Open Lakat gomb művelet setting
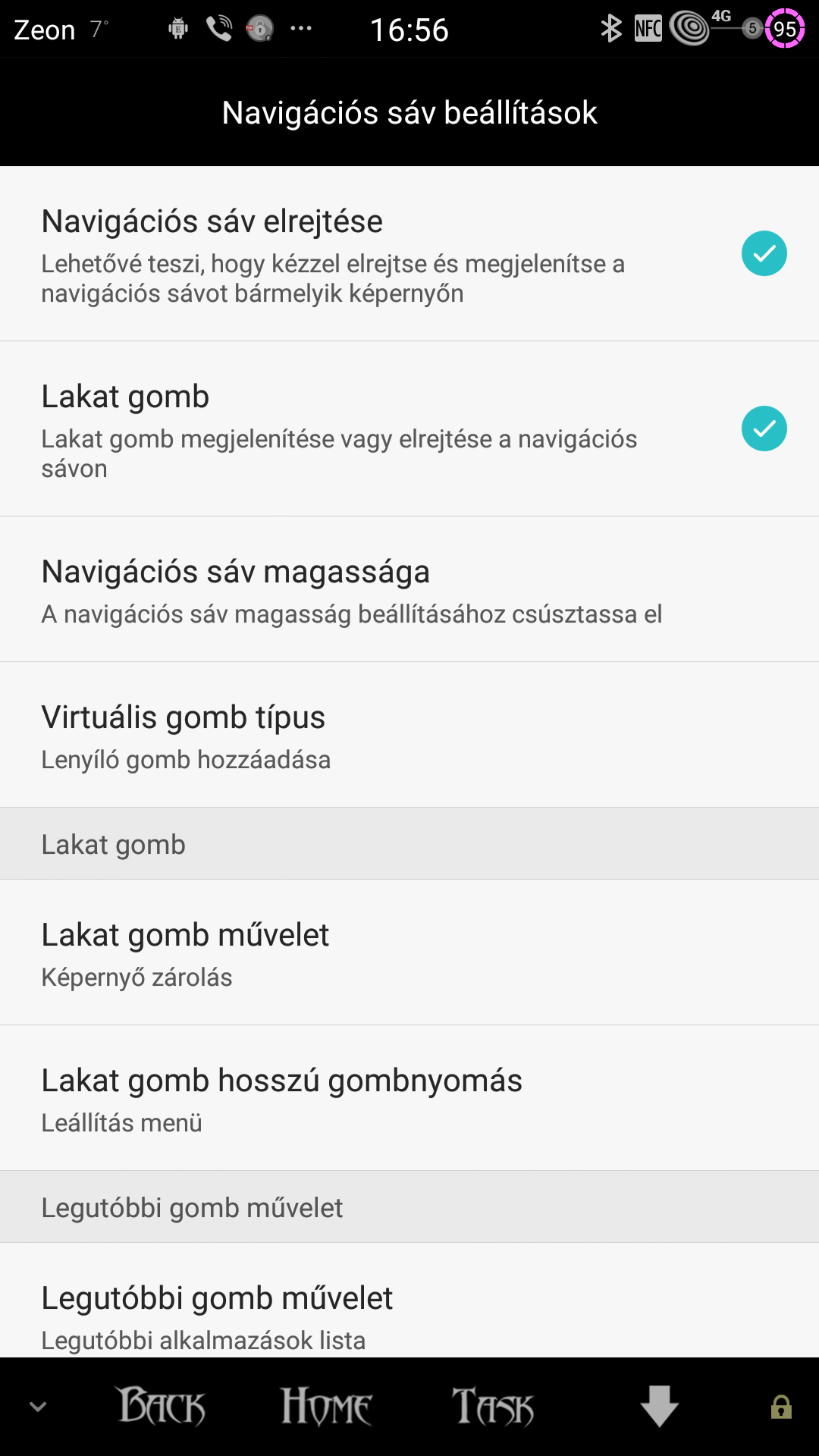 409,952
